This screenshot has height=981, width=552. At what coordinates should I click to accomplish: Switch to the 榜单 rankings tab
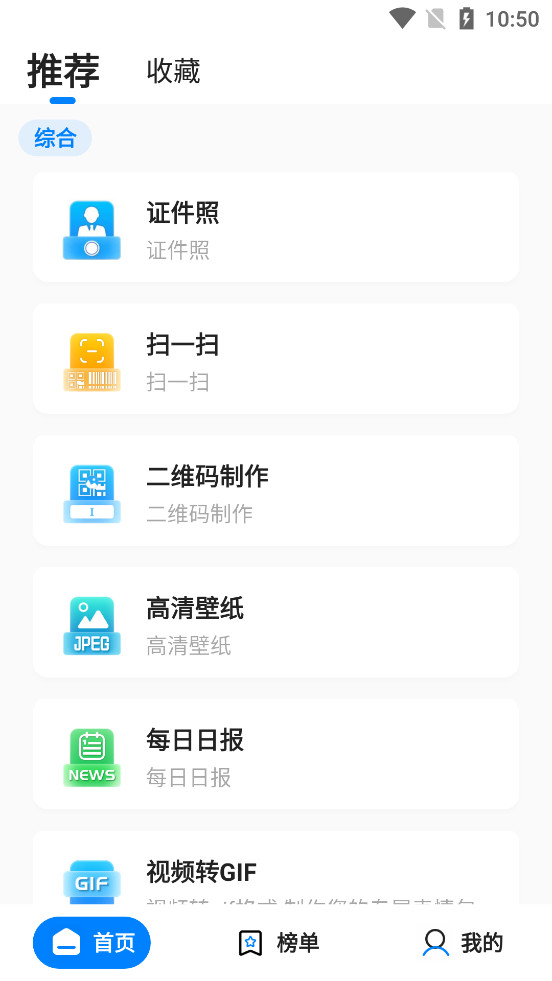(279, 943)
